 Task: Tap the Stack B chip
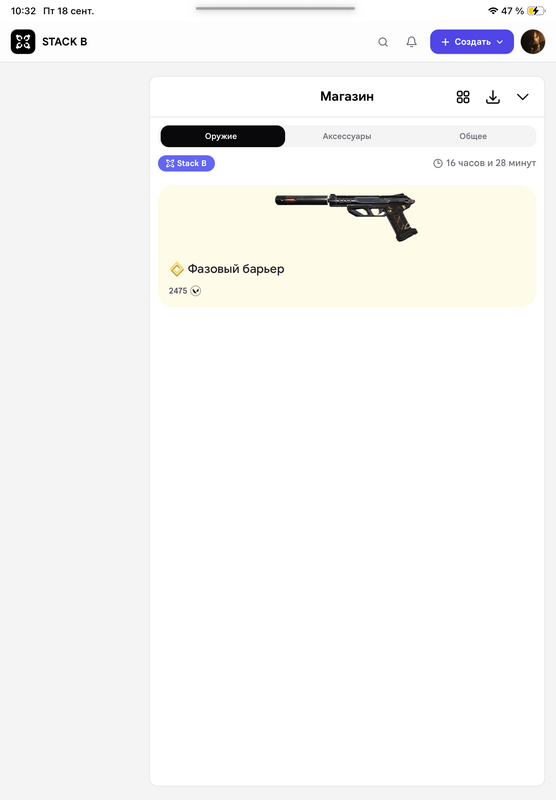pyautogui.click(x=186, y=163)
